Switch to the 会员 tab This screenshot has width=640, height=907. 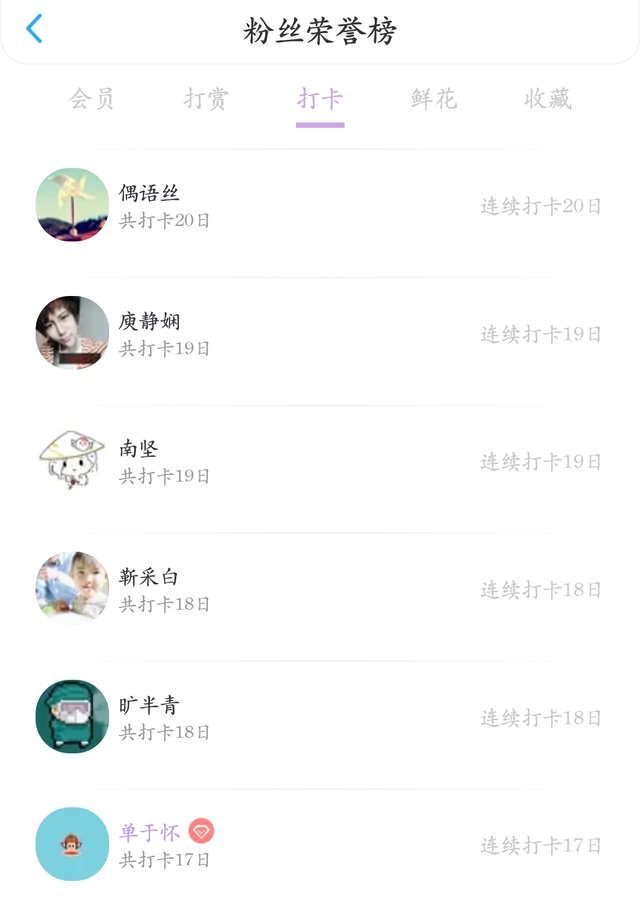pos(91,98)
